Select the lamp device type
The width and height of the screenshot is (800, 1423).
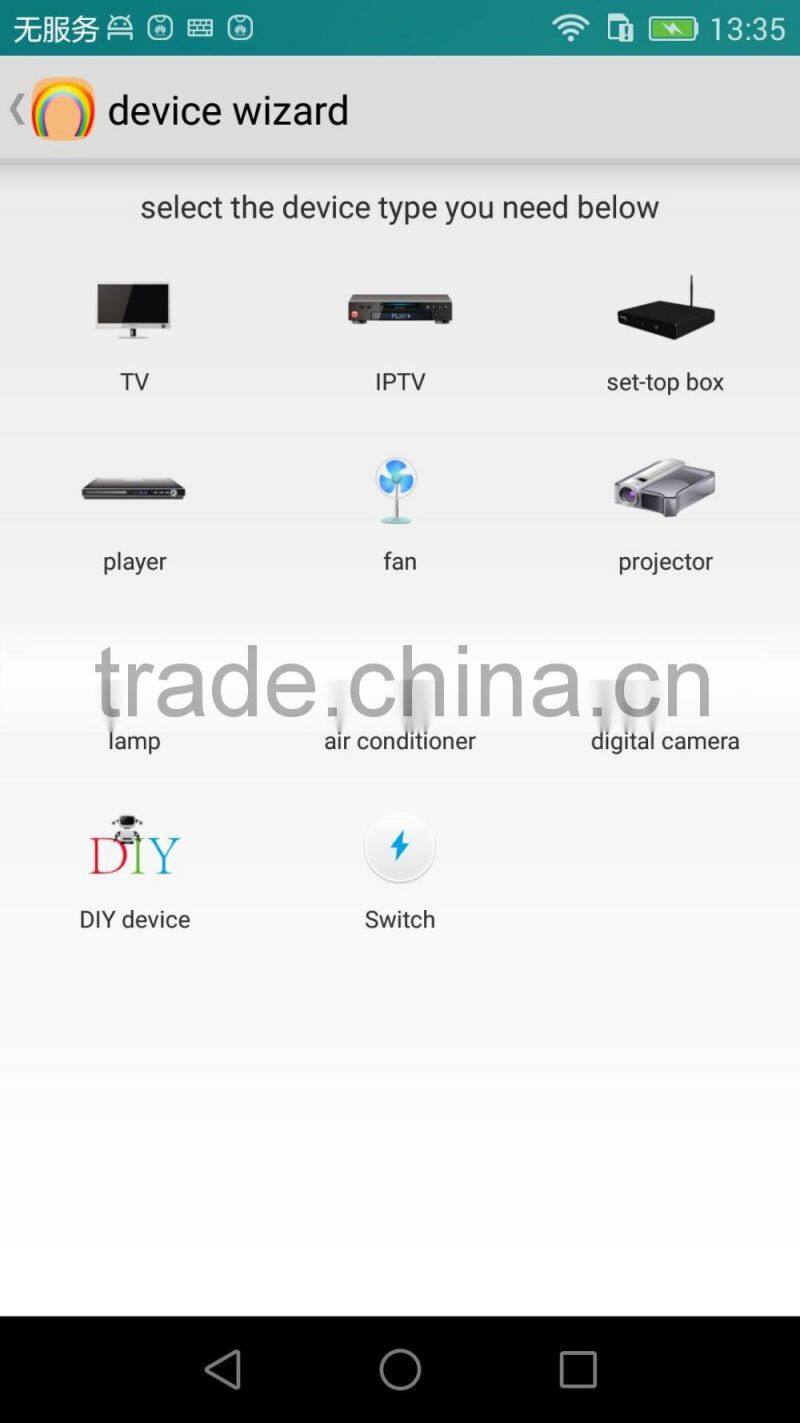tap(134, 700)
